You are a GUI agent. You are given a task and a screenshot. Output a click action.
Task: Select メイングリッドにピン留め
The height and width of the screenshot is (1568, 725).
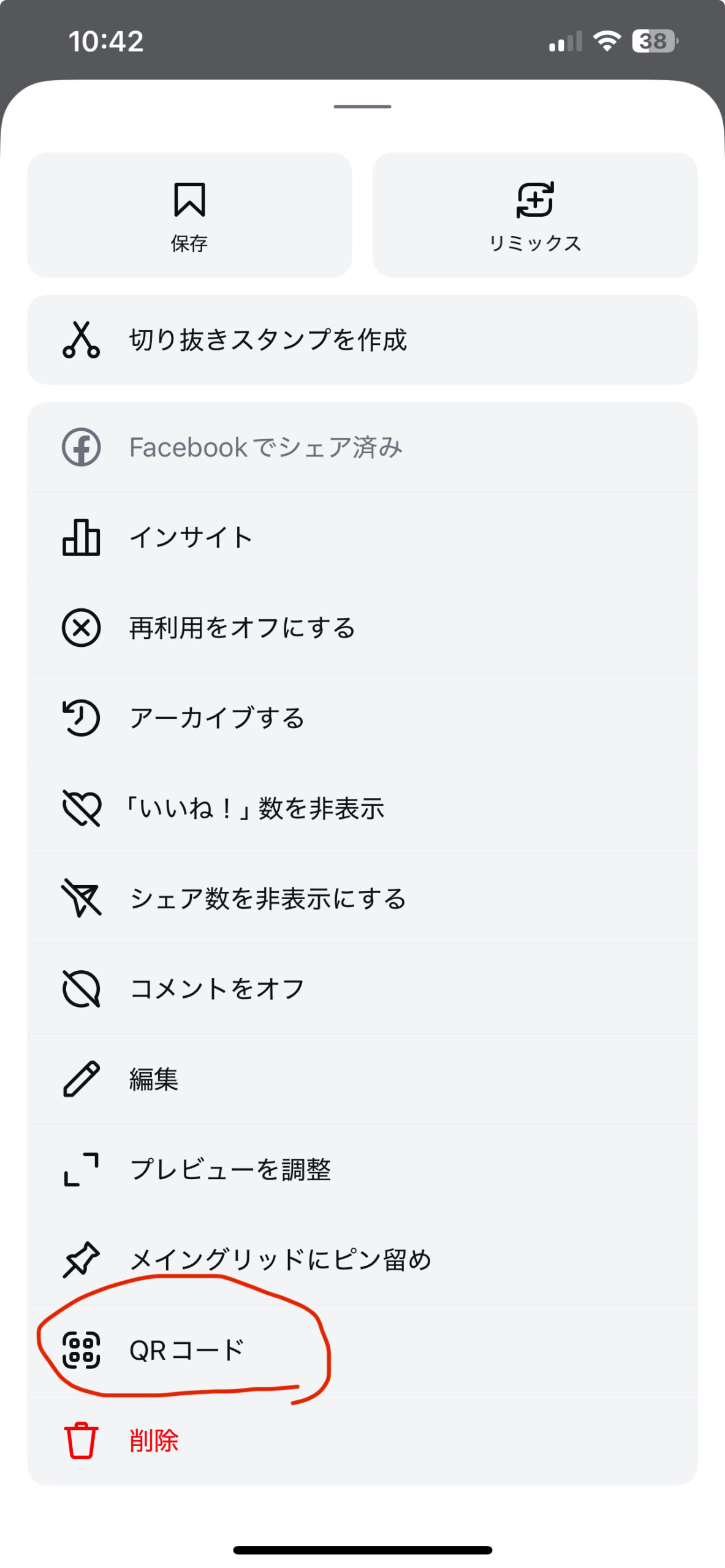click(362, 1259)
